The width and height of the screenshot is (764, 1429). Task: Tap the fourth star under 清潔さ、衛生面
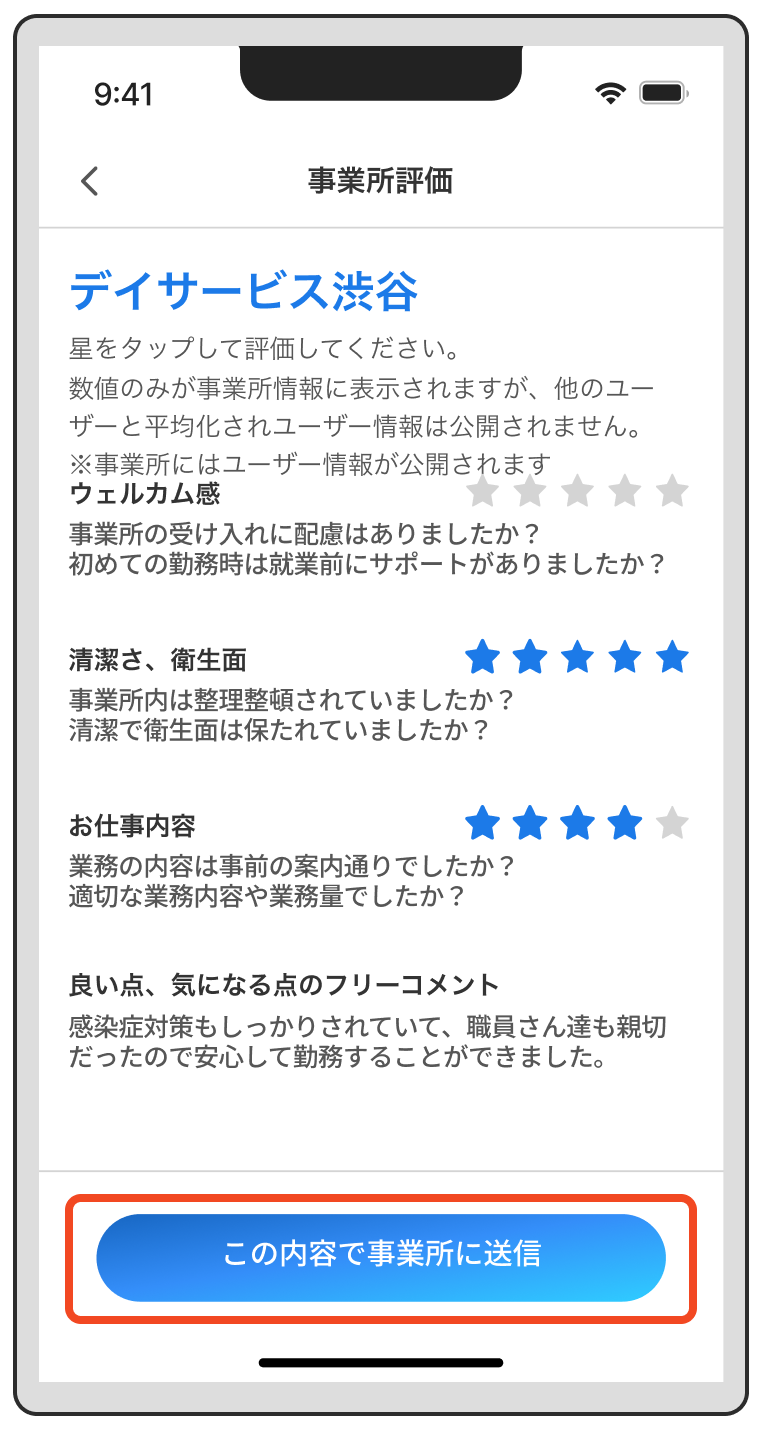tap(625, 657)
